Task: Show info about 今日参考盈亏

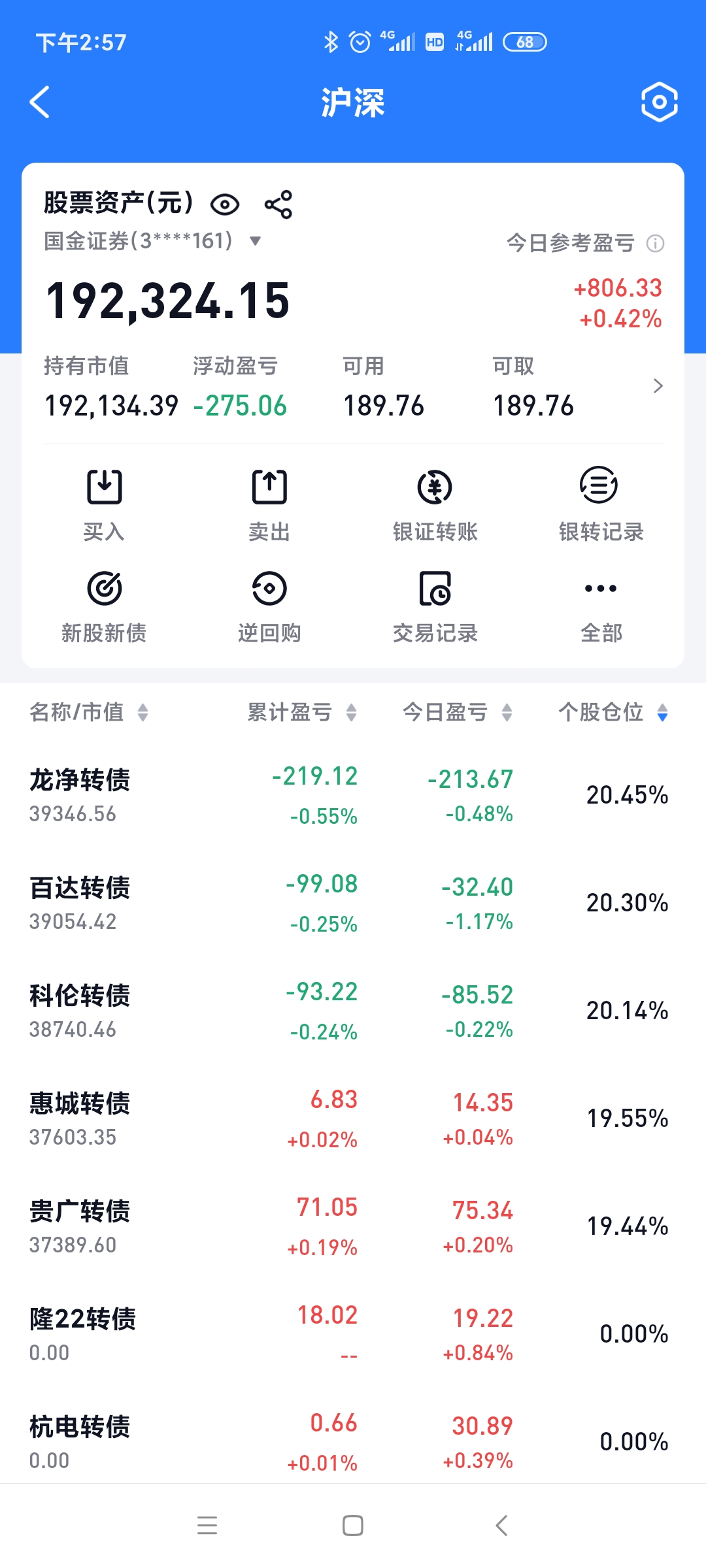Action: click(655, 244)
